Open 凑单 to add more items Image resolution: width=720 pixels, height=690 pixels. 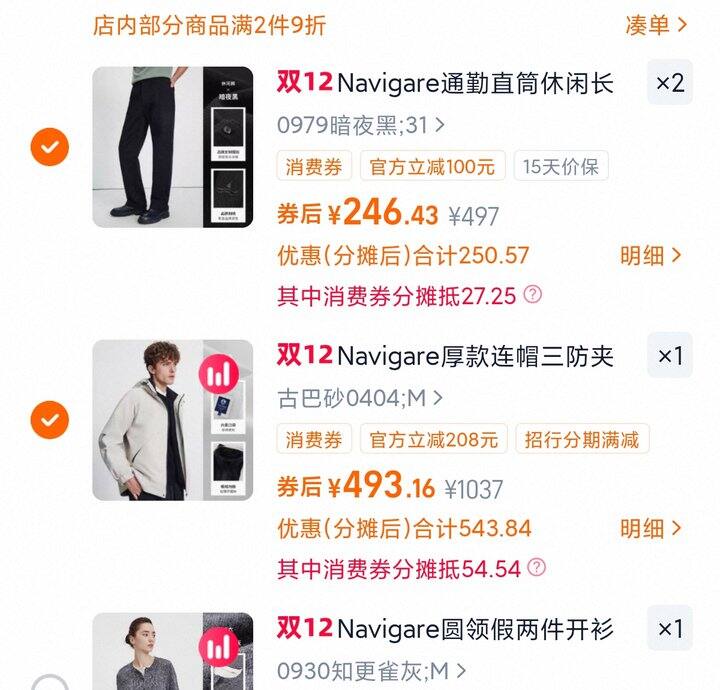tap(656, 25)
